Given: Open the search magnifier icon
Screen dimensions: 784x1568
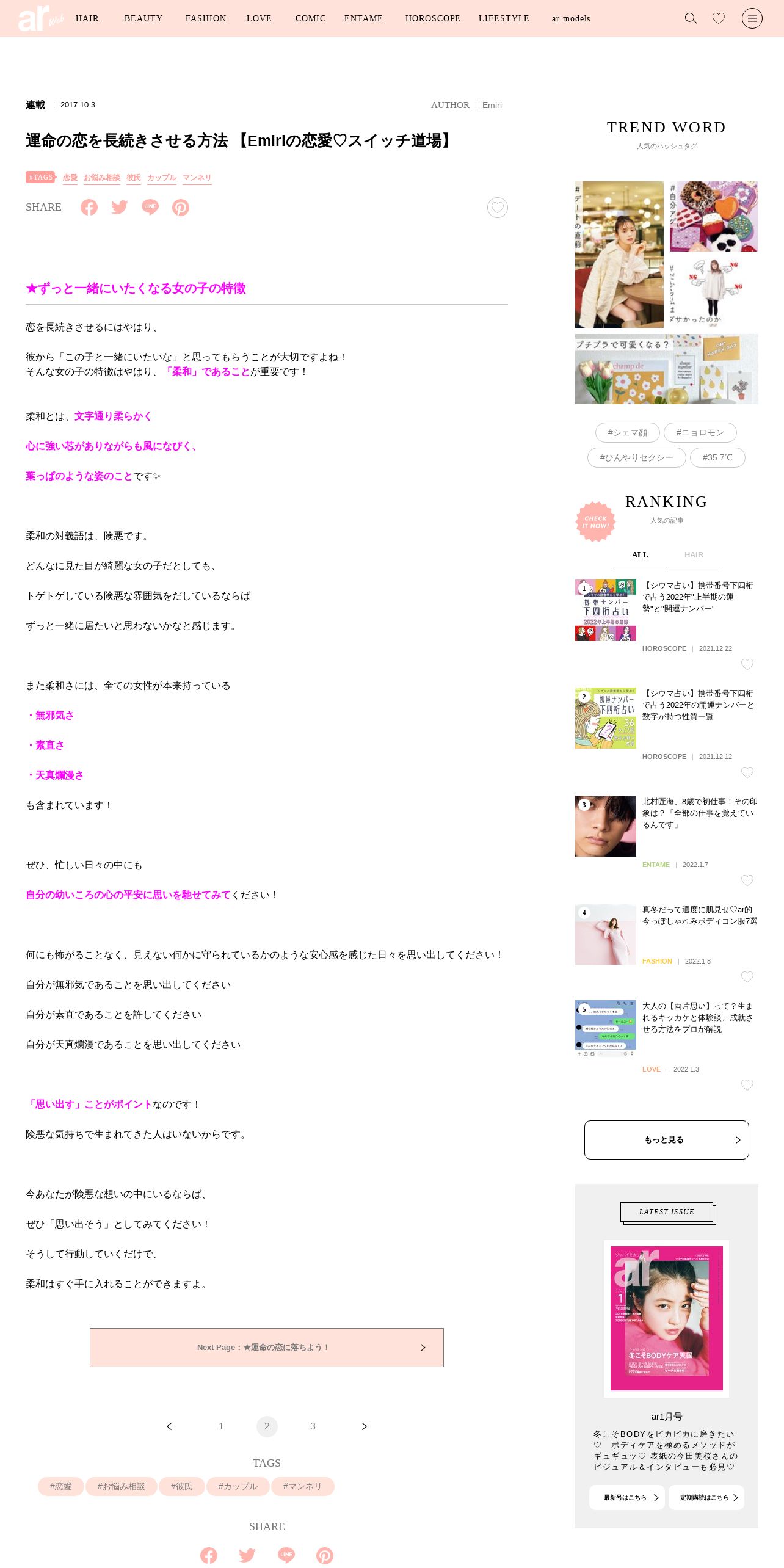Looking at the screenshot, I should [x=691, y=18].
